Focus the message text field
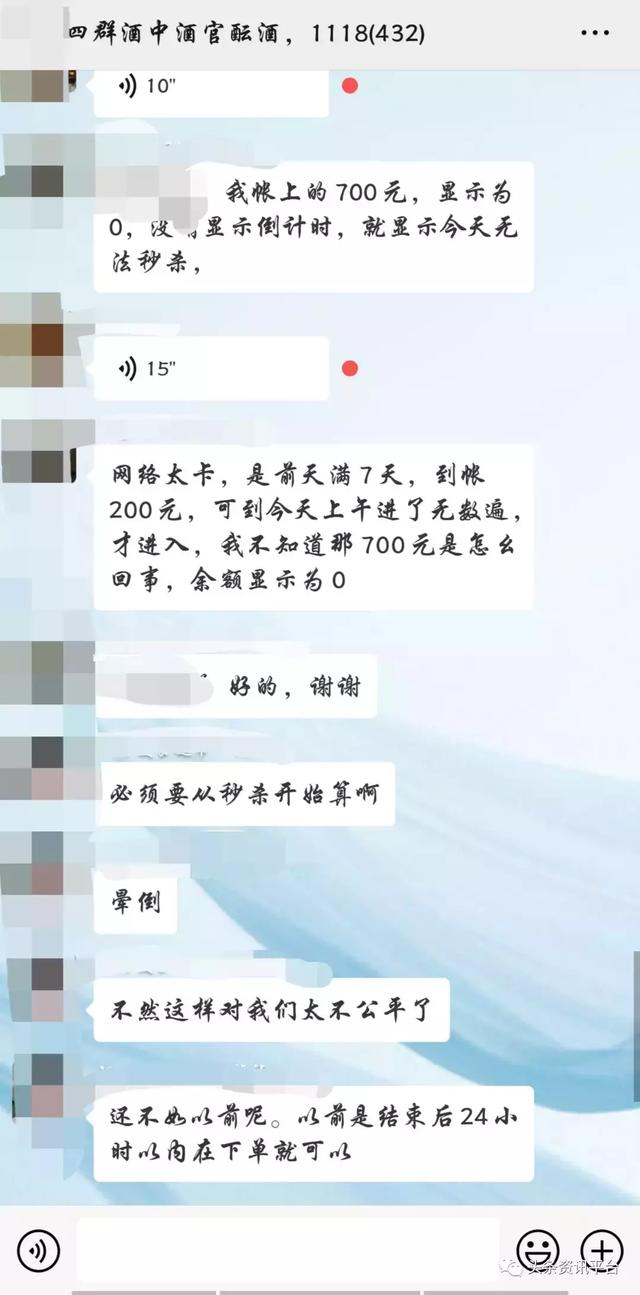640x1295 pixels. pyautogui.click(x=288, y=1249)
